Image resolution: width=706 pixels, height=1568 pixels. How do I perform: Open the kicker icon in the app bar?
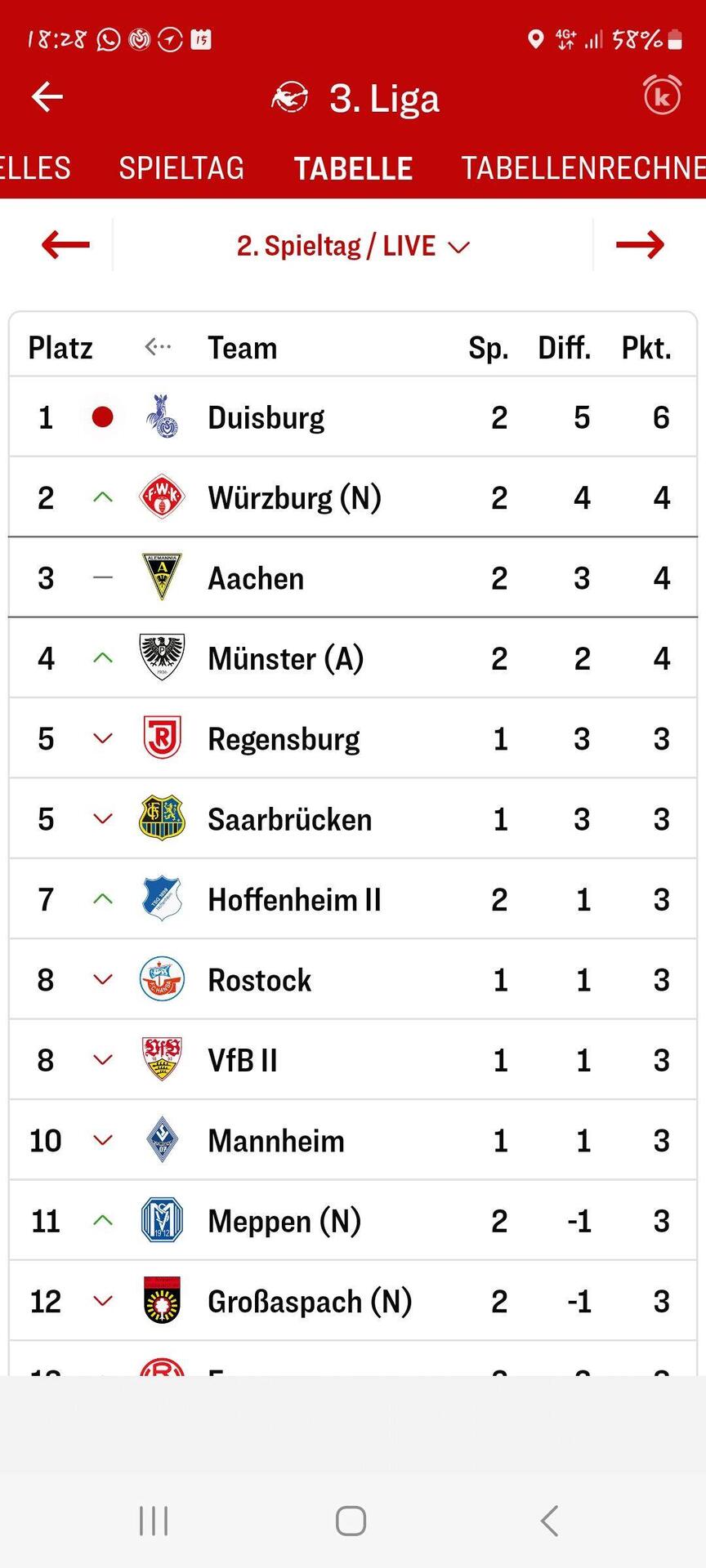tap(662, 96)
